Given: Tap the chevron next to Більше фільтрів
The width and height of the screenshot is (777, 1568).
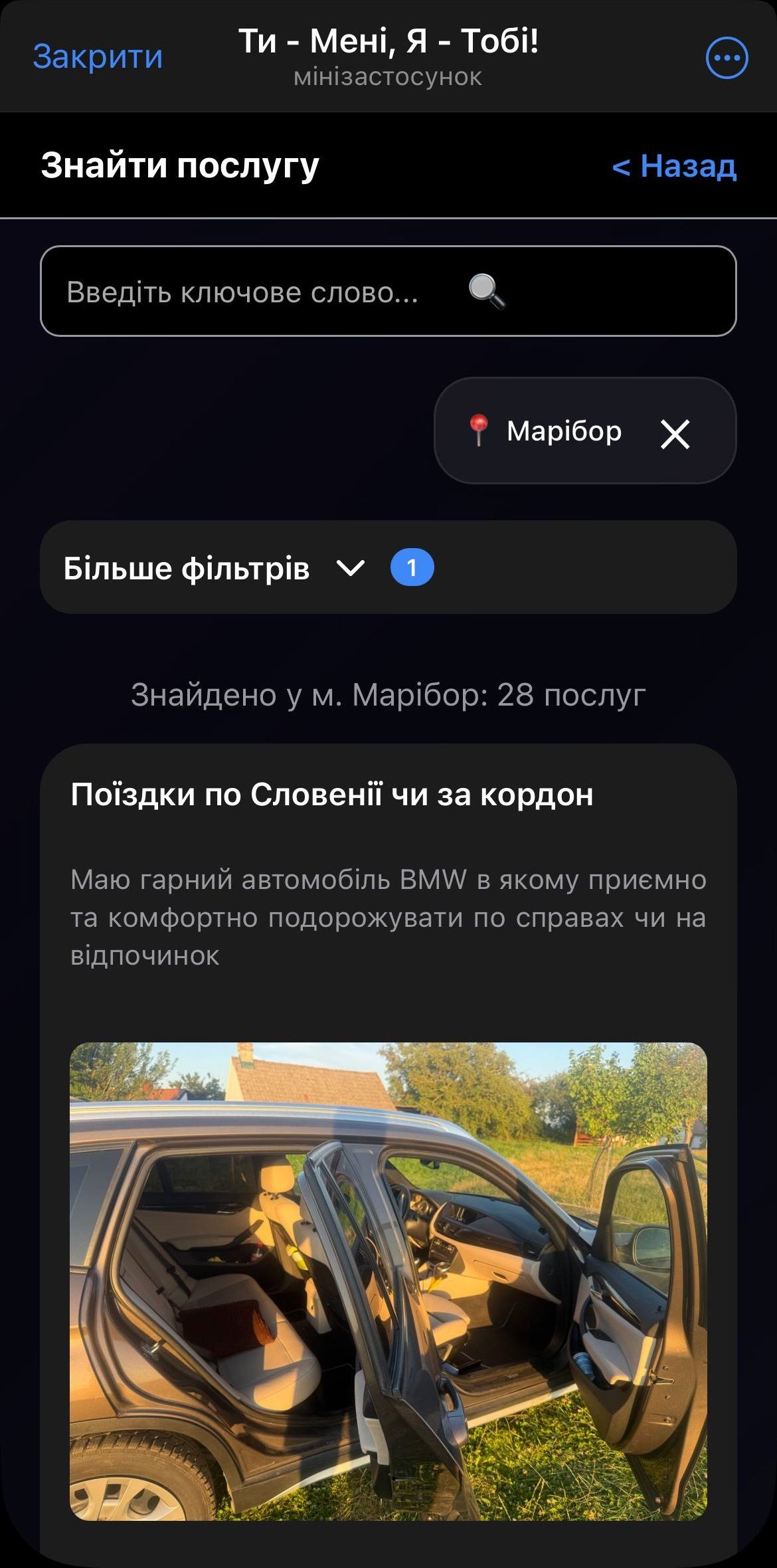Looking at the screenshot, I should [x=349, y=568].
